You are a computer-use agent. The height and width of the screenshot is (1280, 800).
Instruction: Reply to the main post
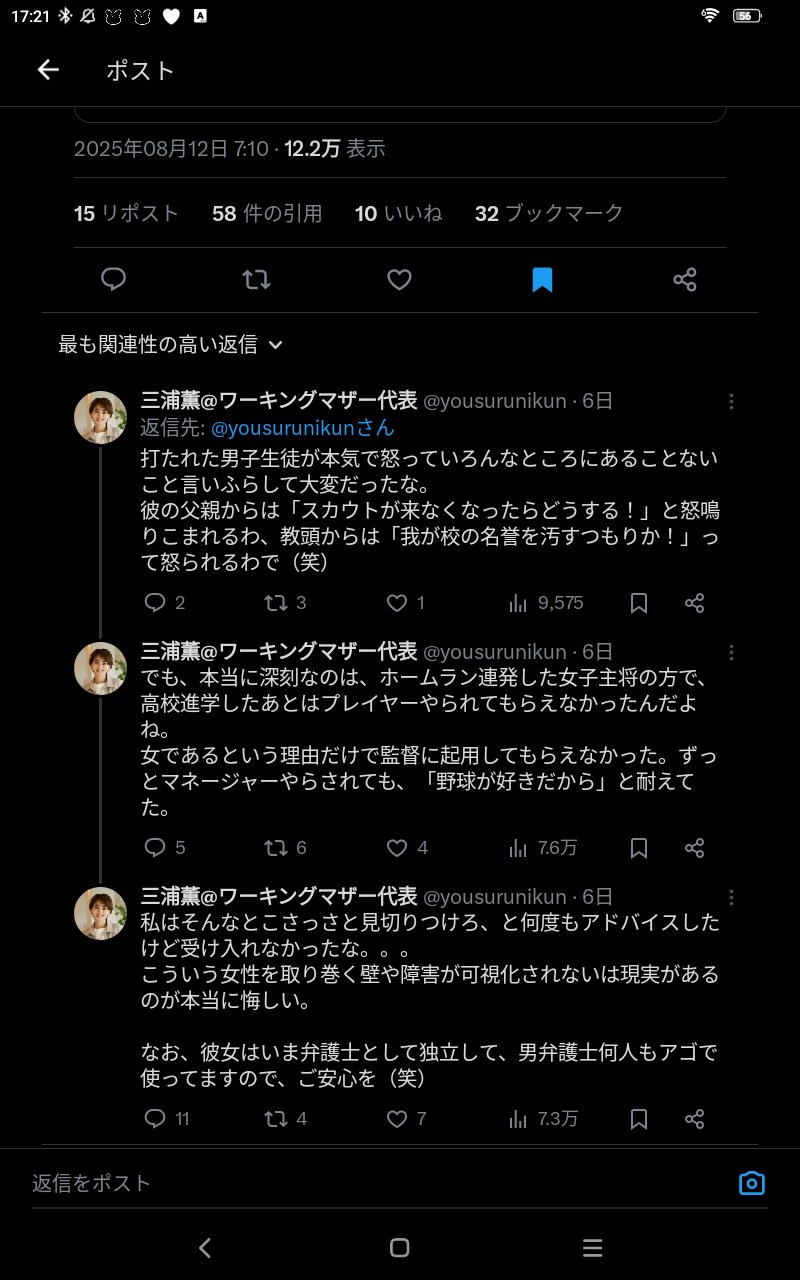[114, 280]
